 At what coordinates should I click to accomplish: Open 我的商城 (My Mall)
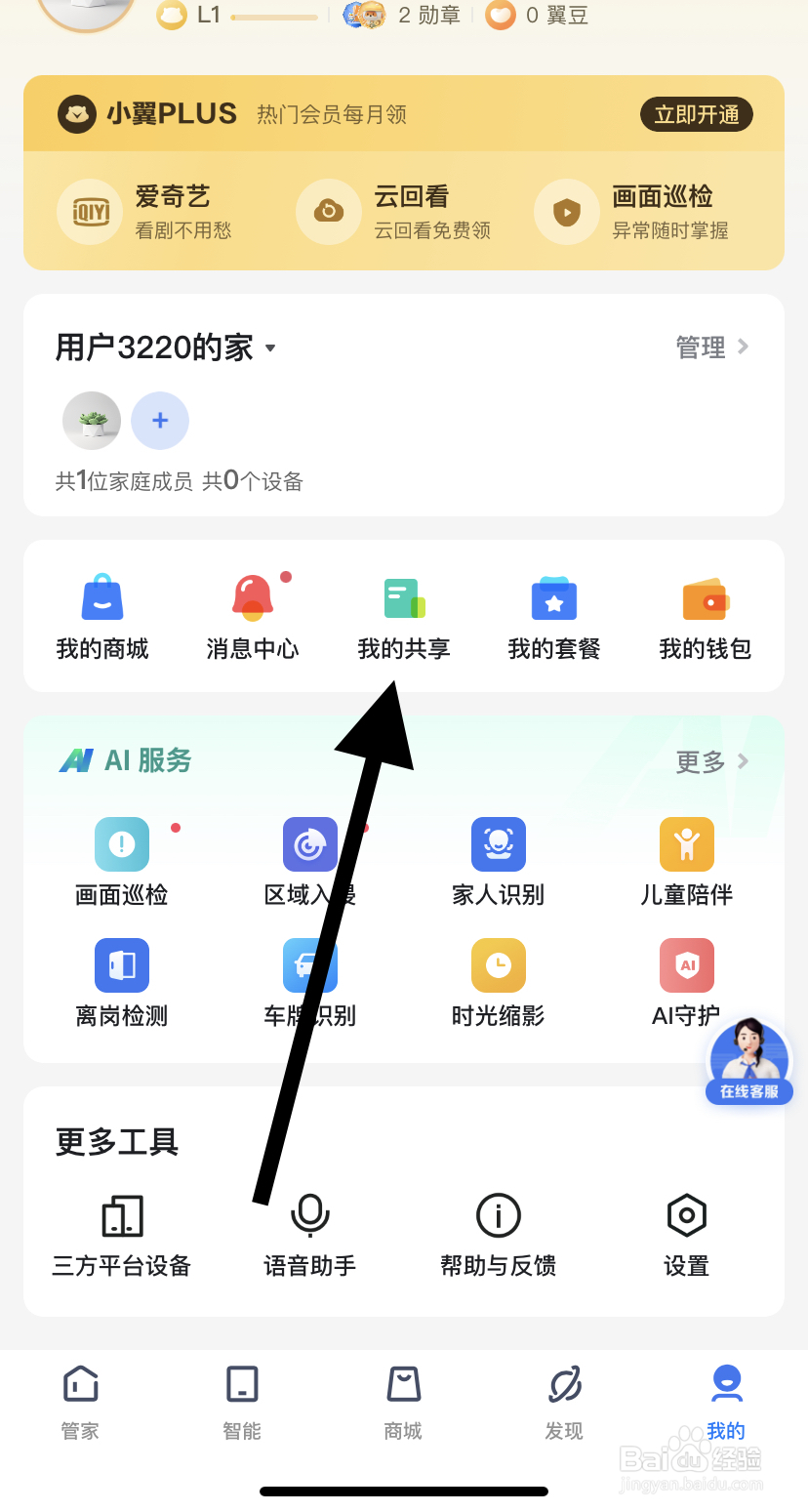101,615
